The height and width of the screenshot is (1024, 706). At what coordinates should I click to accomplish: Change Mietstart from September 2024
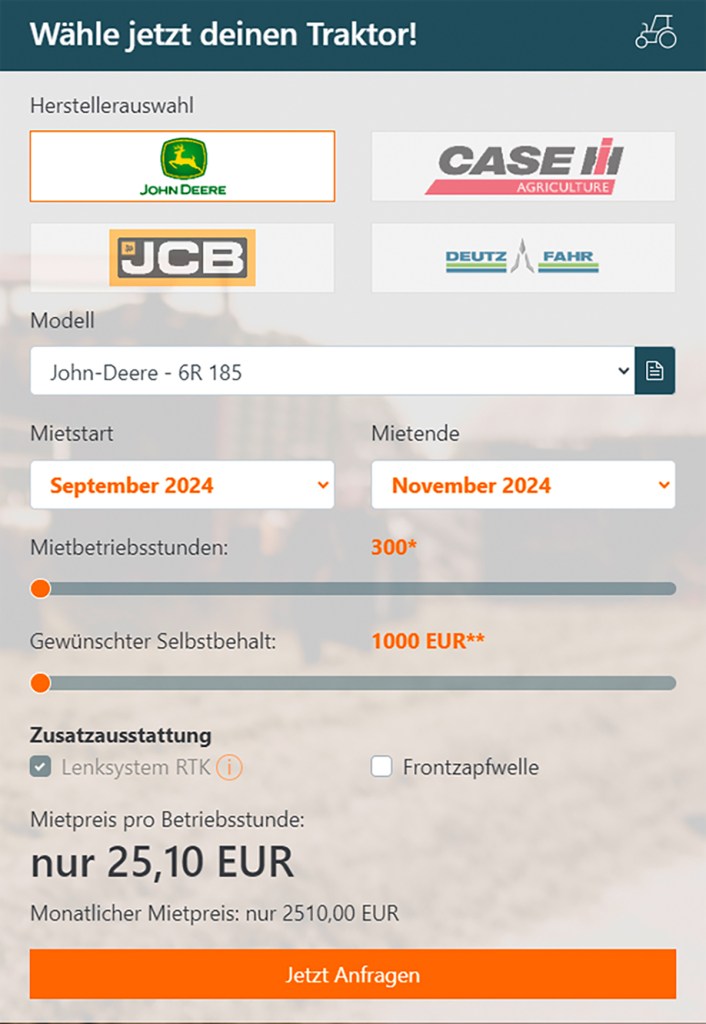[x=182, y=485]
